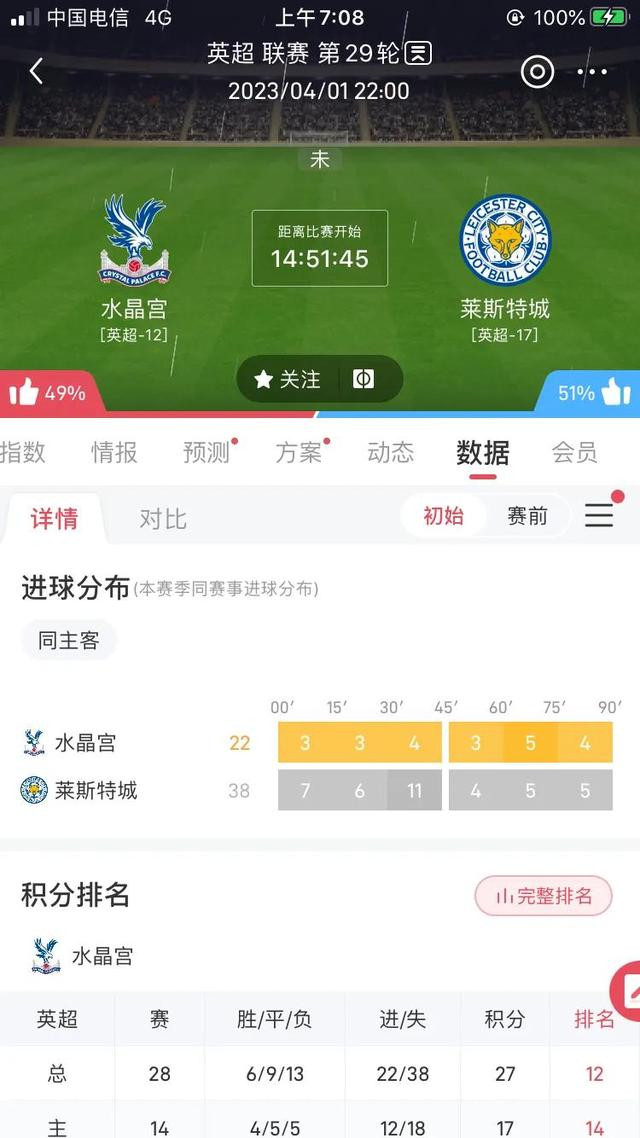Image resolution: width=640 pixels, height=1138 pixels.
Task: Tap the 同主客 filter chip
Action: pyautogui.click(x=69, y=640)
